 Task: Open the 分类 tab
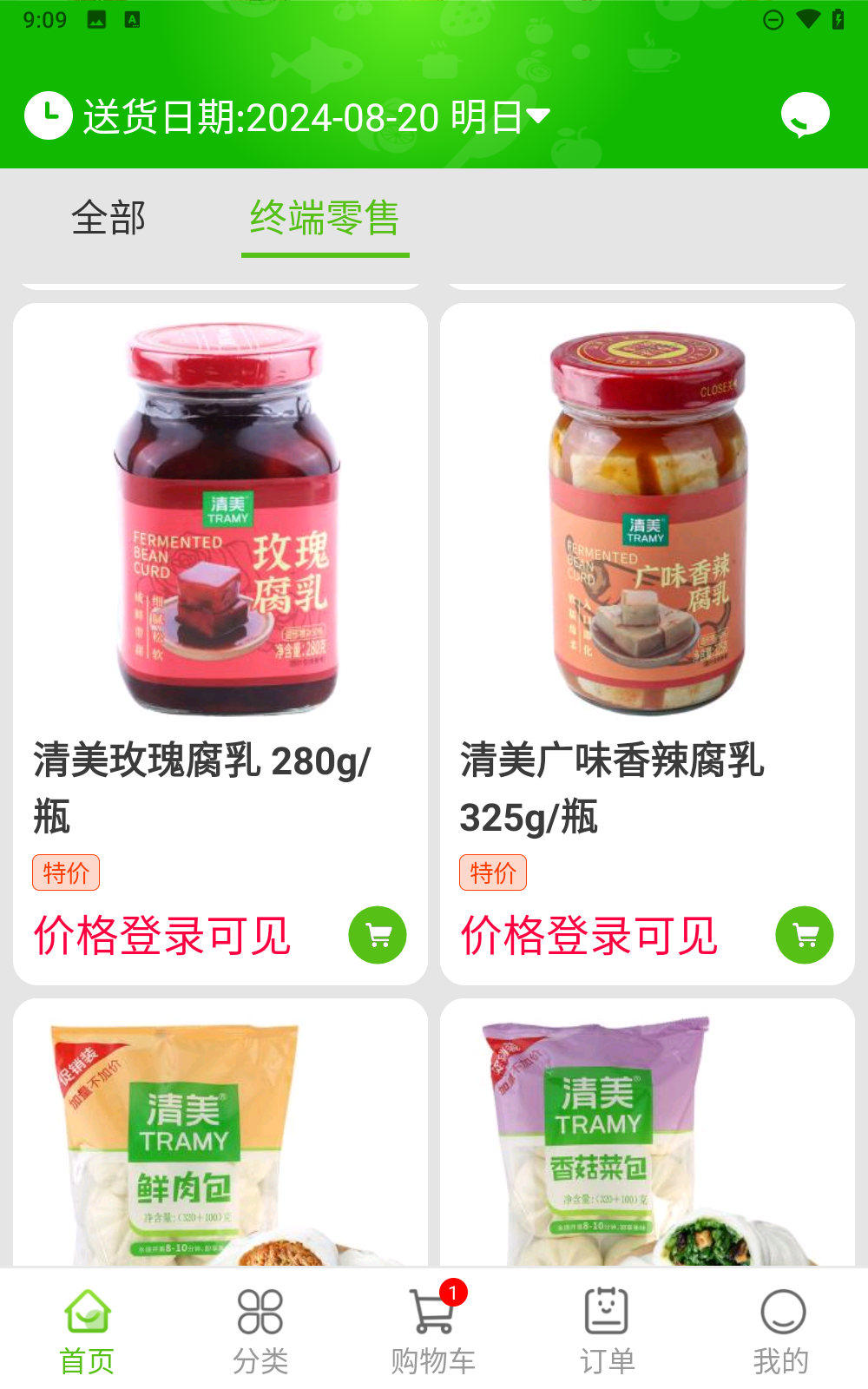pos(260,1330)
